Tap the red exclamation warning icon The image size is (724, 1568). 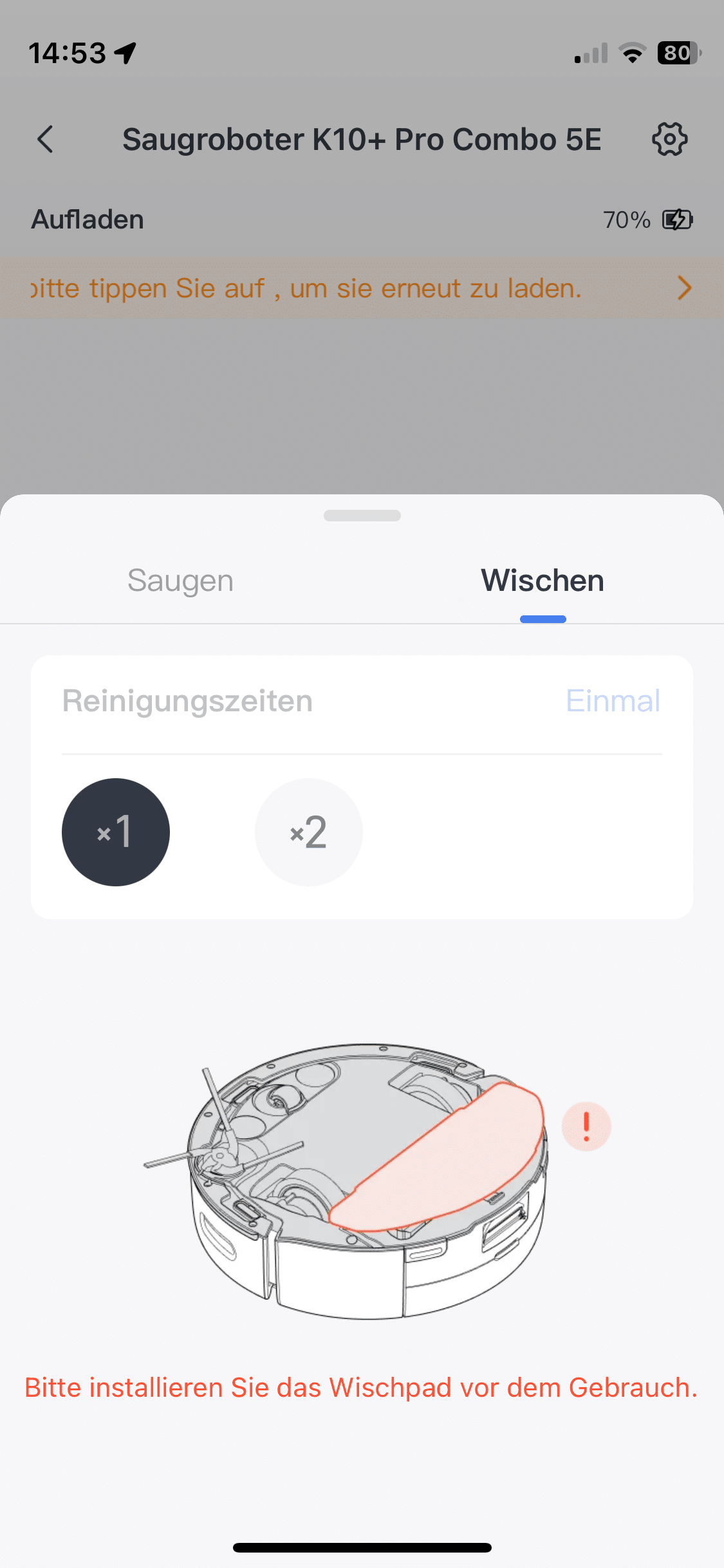pos(586,1126)
